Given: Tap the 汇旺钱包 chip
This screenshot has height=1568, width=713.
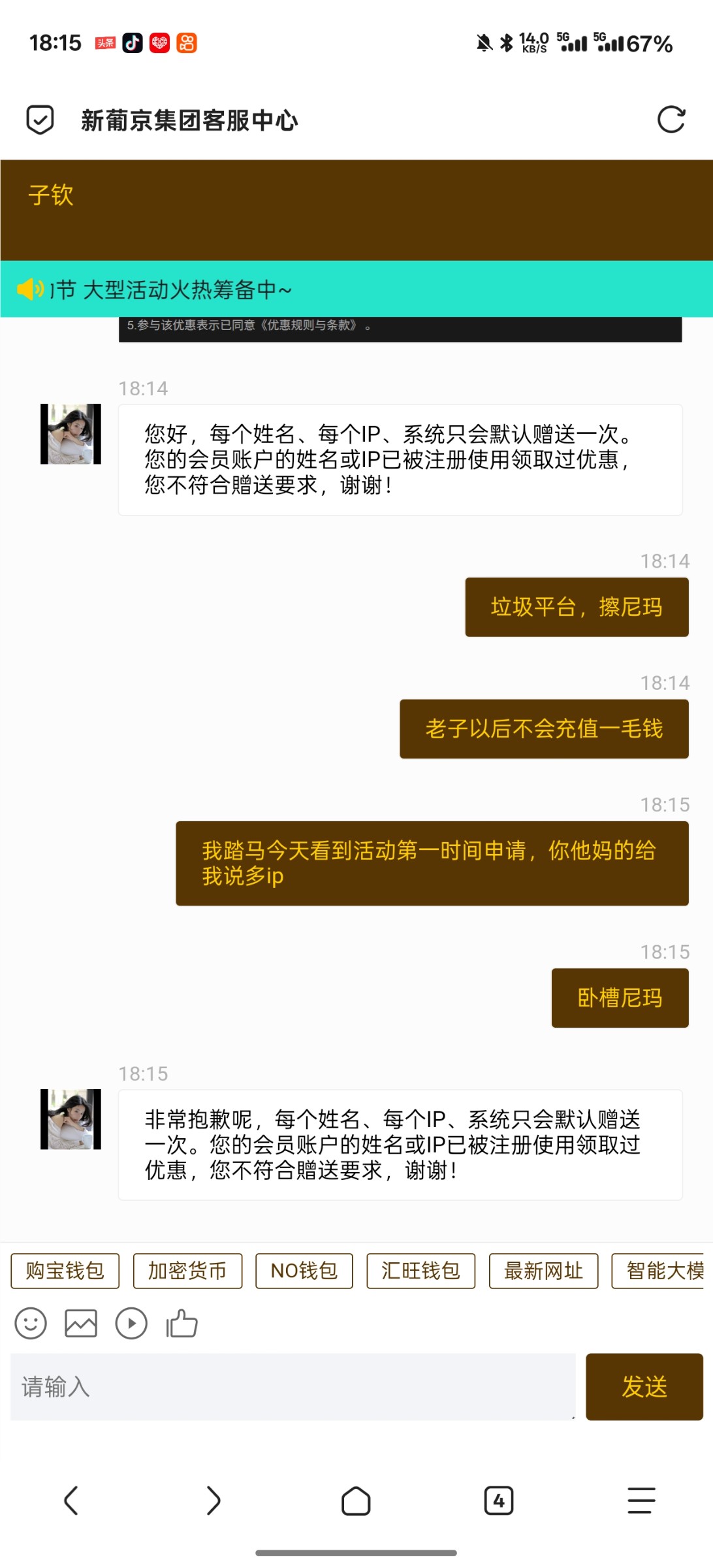Looking at the screenshot, I should pyautogui.click(x=420, y=1271).
